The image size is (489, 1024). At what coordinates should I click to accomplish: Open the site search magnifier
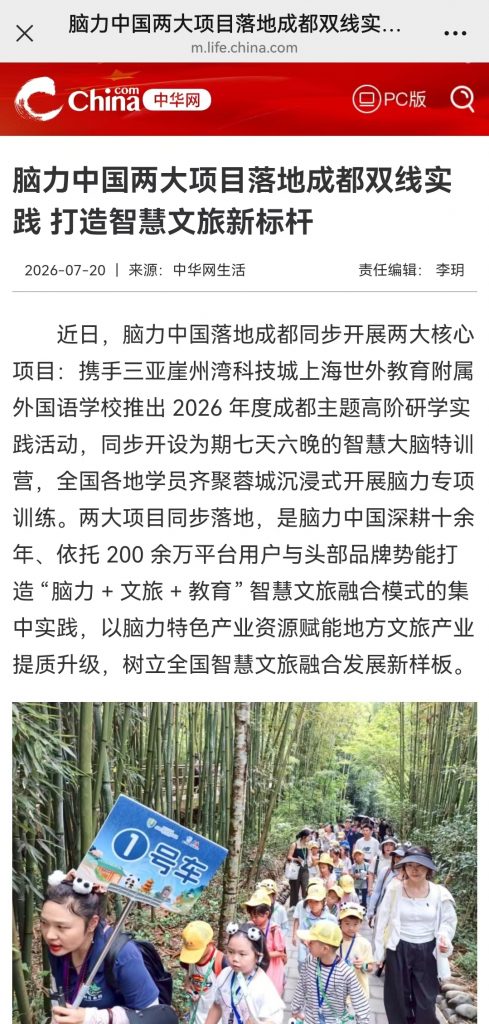[462, 99]
